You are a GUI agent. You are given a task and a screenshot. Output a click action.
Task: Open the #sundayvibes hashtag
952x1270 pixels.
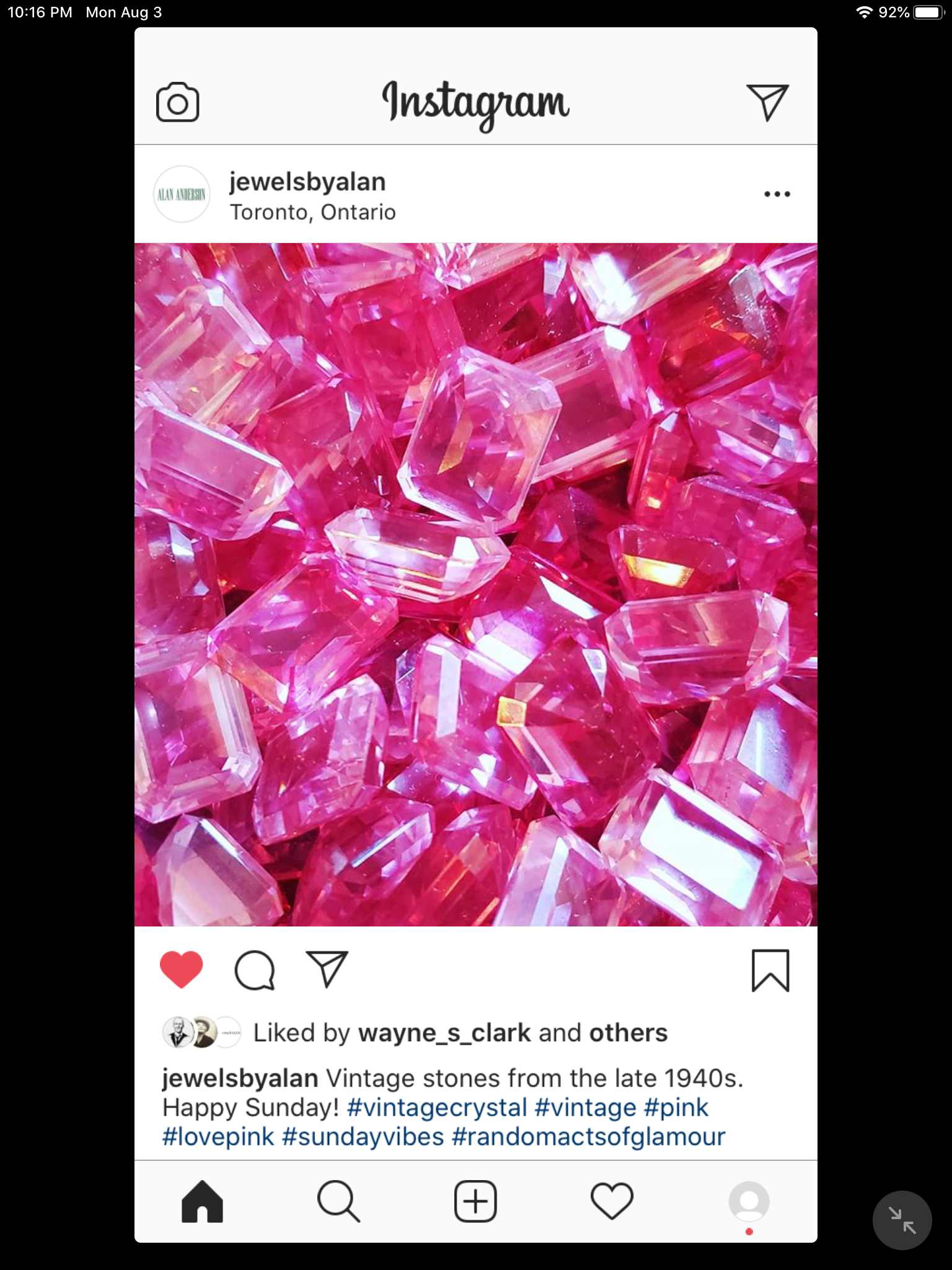tap(363, 1137)
